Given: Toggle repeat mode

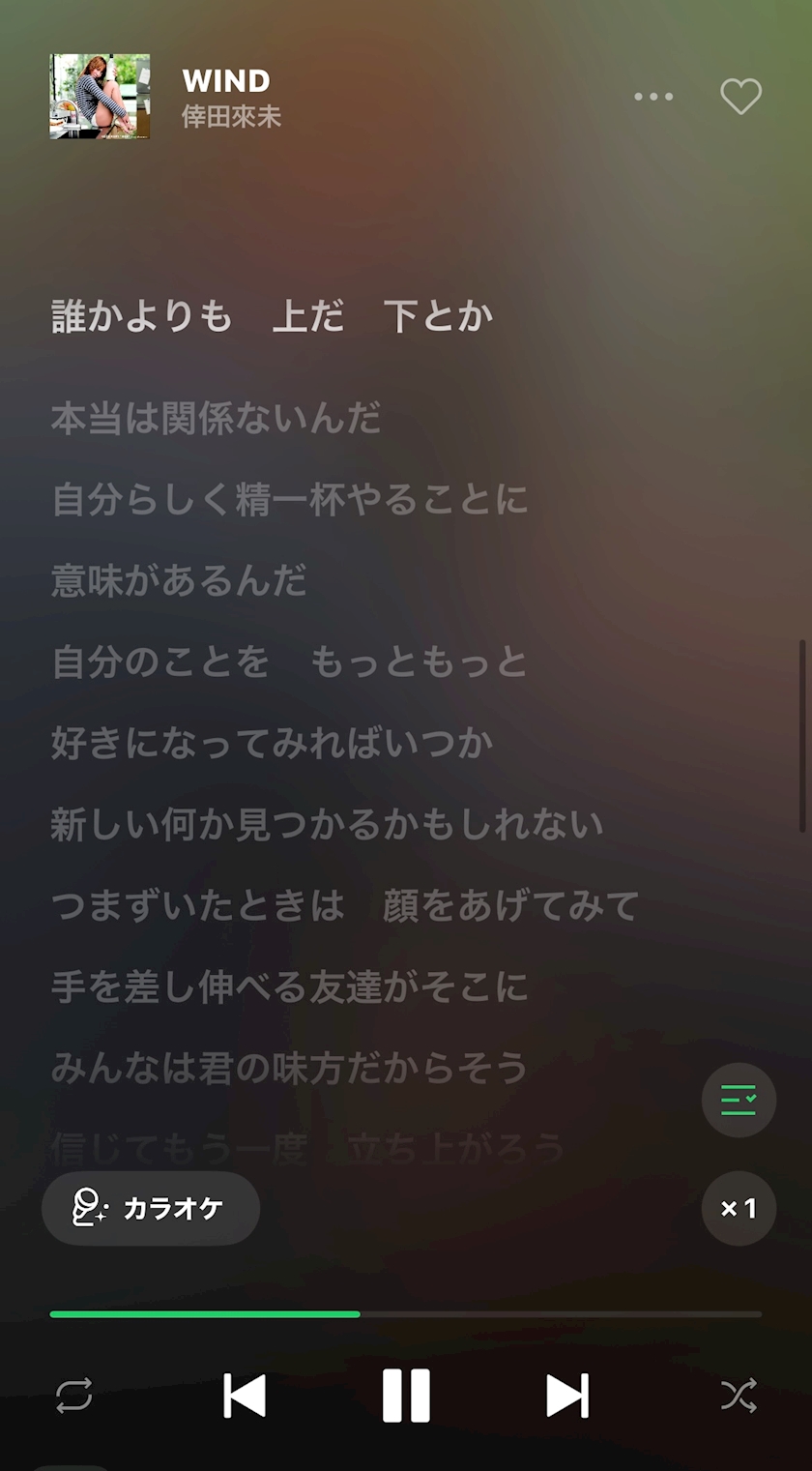Looking at the screenshot, I should (x=74, y=1396).
